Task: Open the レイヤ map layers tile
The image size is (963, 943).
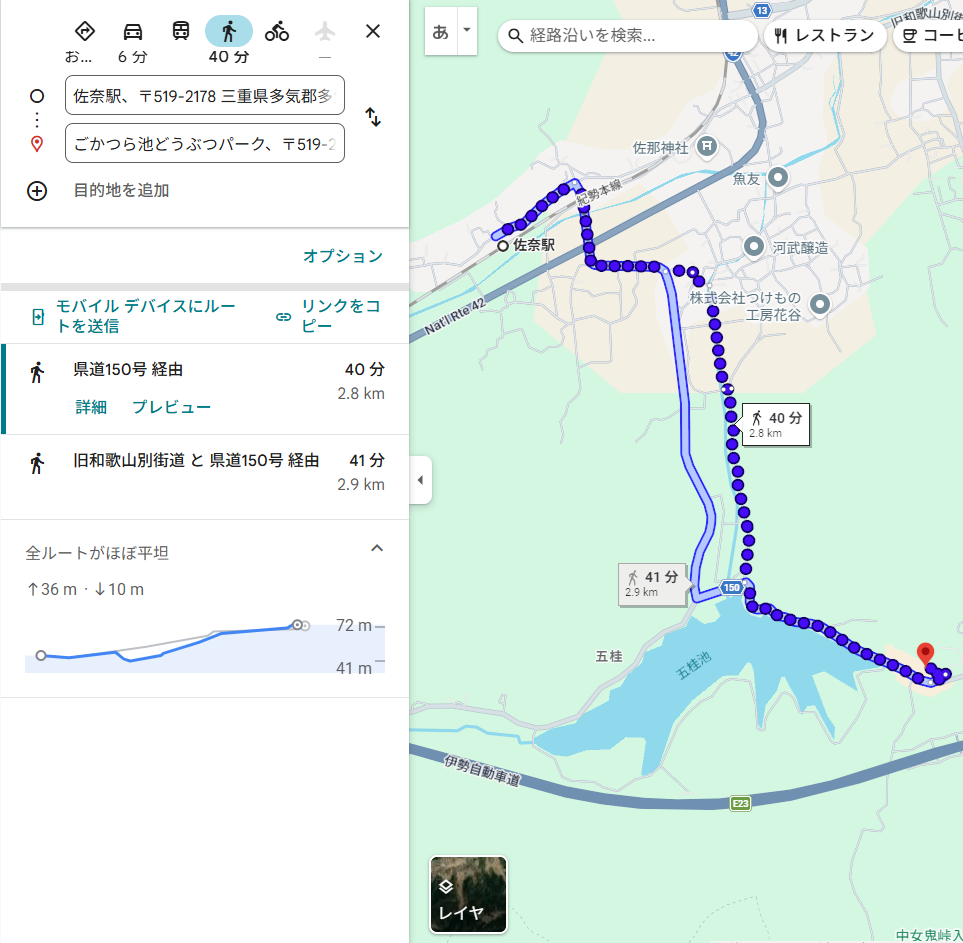Action: click(468, 894)
